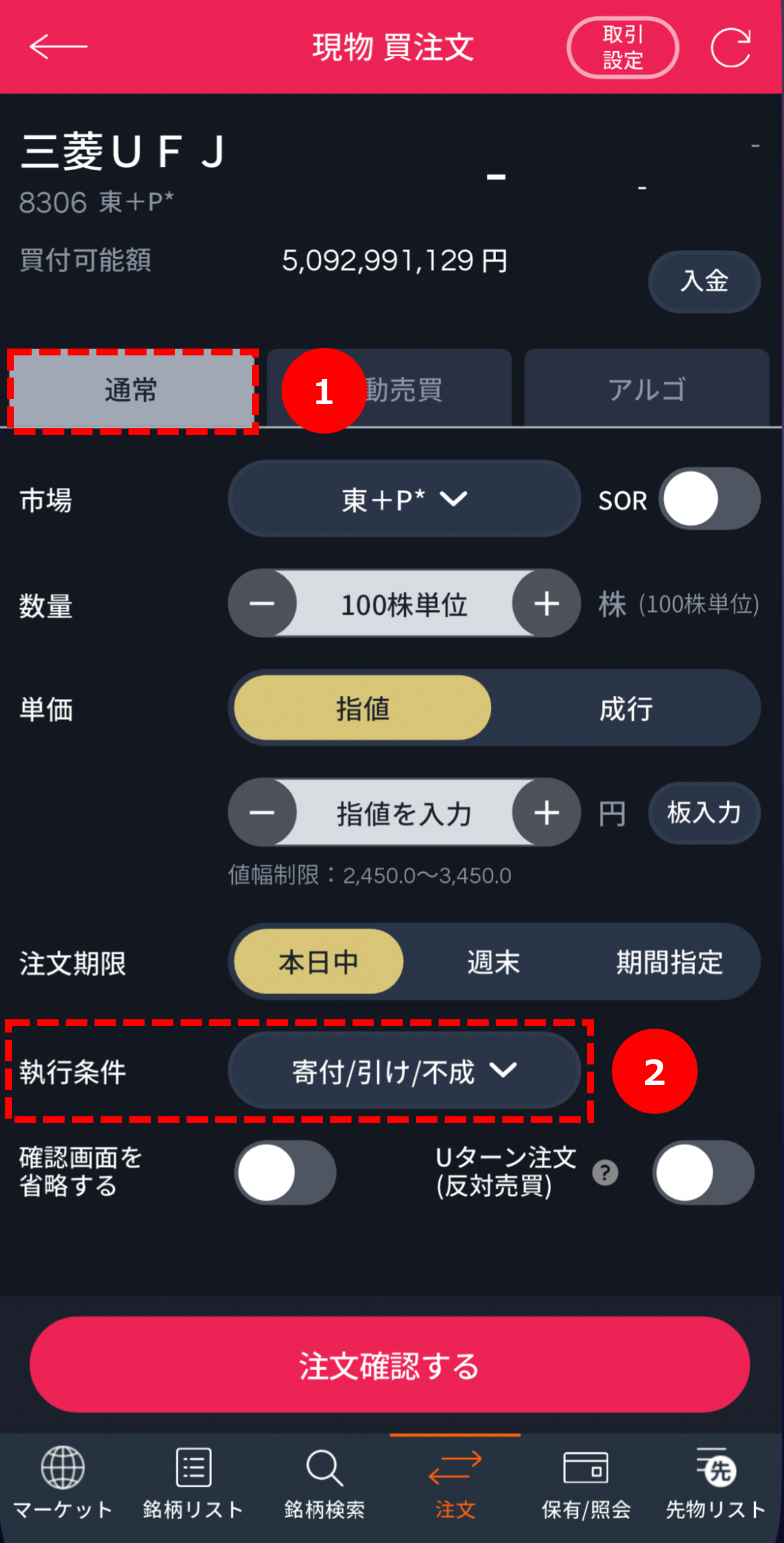The image size is (784, 1543).
Task: Switch to the アルゴ tab
Action: 646,390
